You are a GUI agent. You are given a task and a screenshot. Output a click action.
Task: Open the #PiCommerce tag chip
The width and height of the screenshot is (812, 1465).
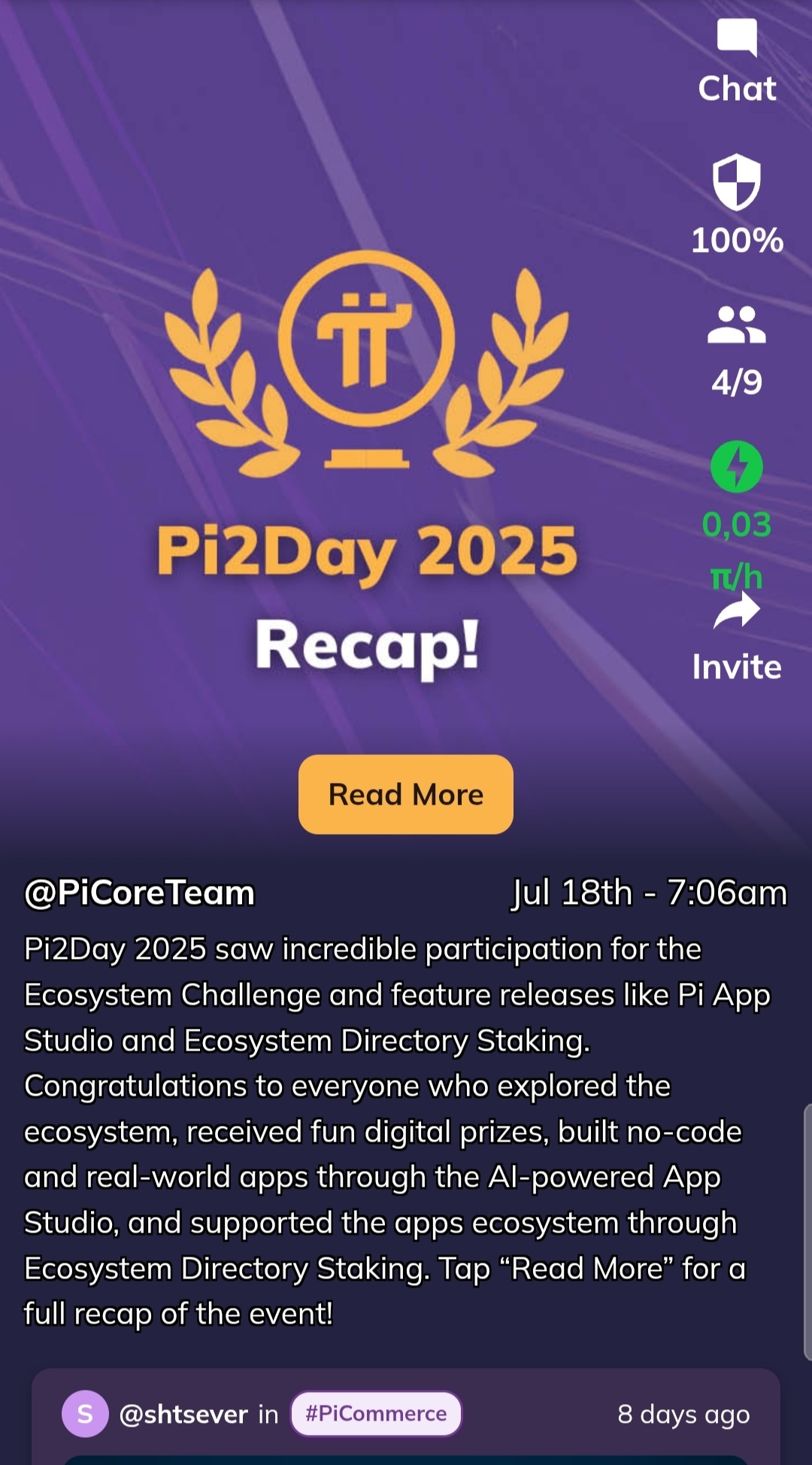click(376, 1414)
